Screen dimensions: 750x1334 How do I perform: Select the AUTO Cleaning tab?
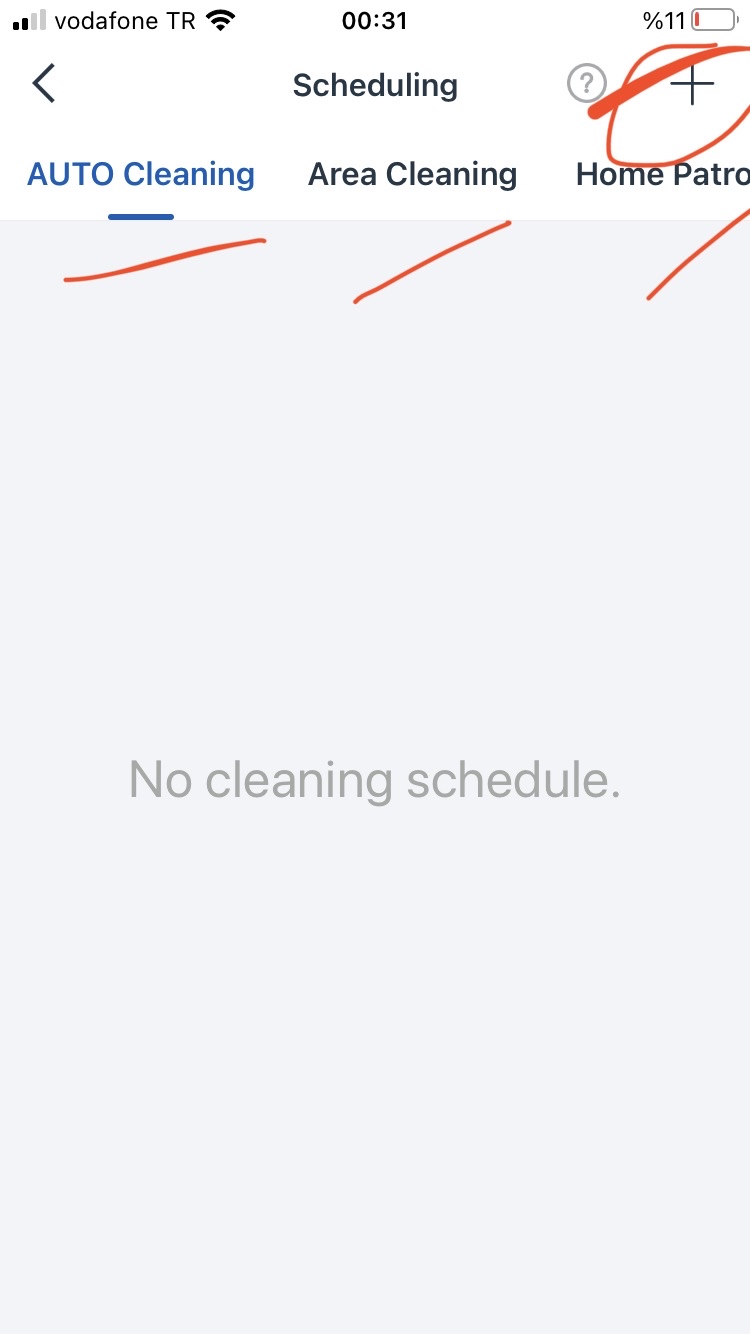141,174
